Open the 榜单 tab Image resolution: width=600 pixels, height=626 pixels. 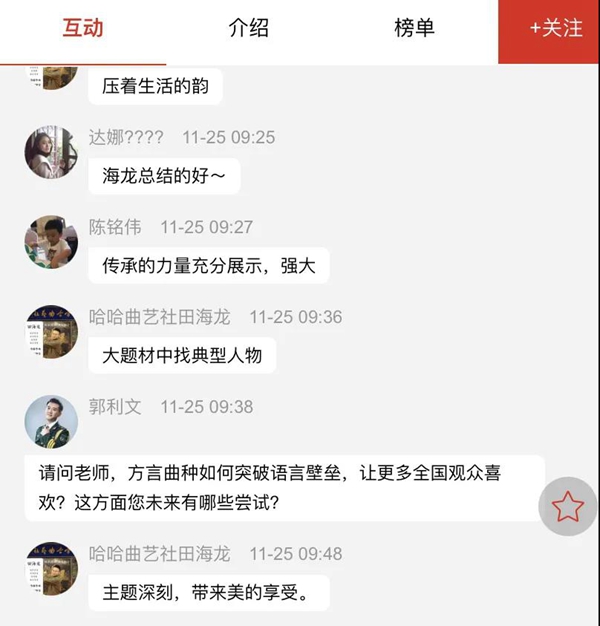(x=414, y=28)
